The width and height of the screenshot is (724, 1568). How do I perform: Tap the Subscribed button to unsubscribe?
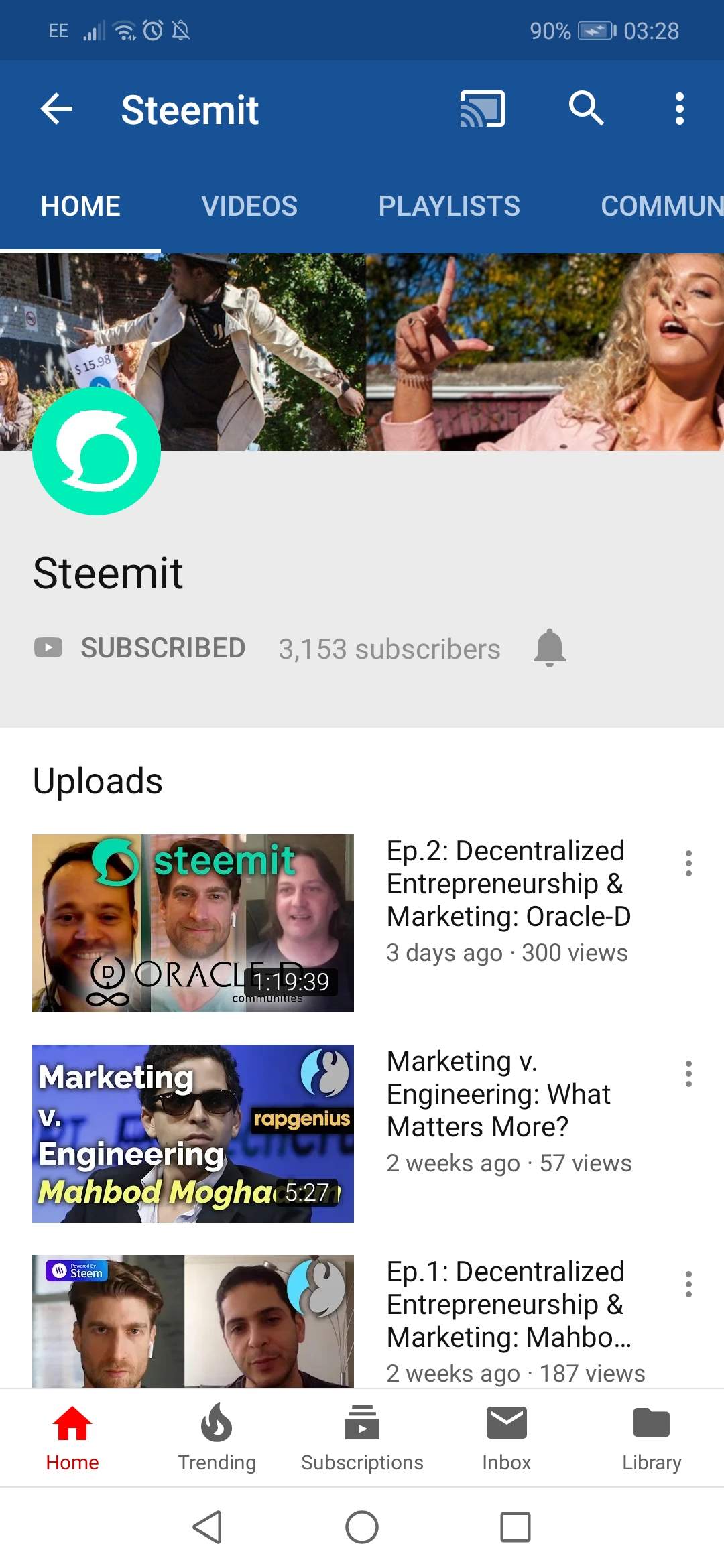(140, 648)
